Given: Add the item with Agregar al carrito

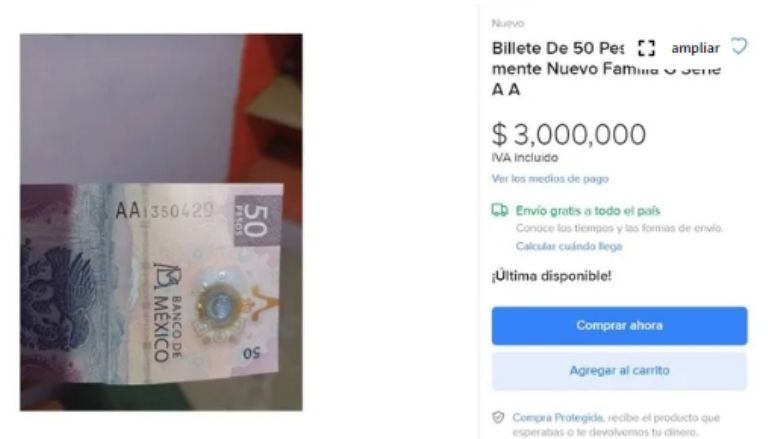Looking at the screenshot, I should tap(619, 370).
